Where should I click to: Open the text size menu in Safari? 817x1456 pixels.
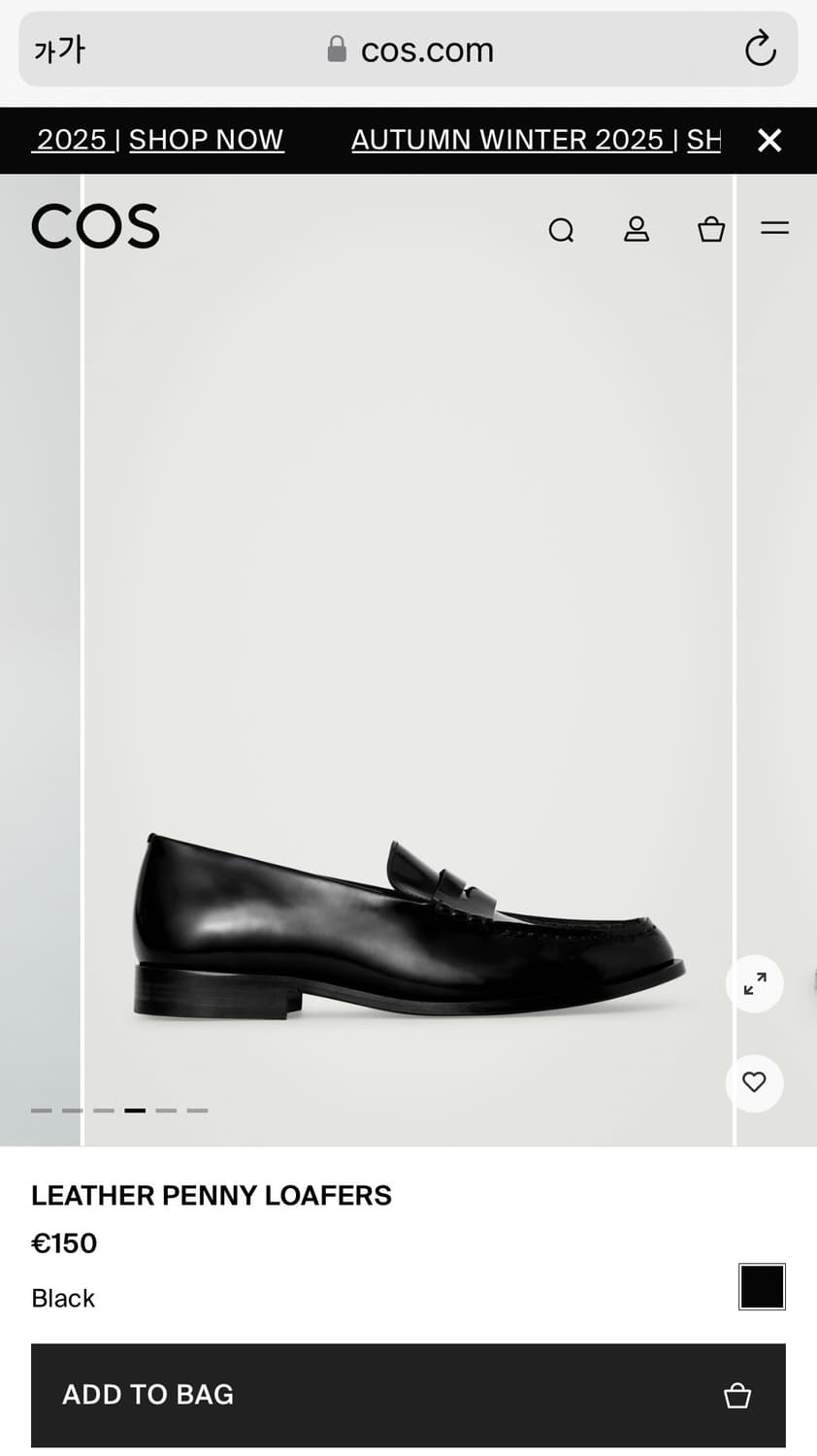(x=60, y=48)
